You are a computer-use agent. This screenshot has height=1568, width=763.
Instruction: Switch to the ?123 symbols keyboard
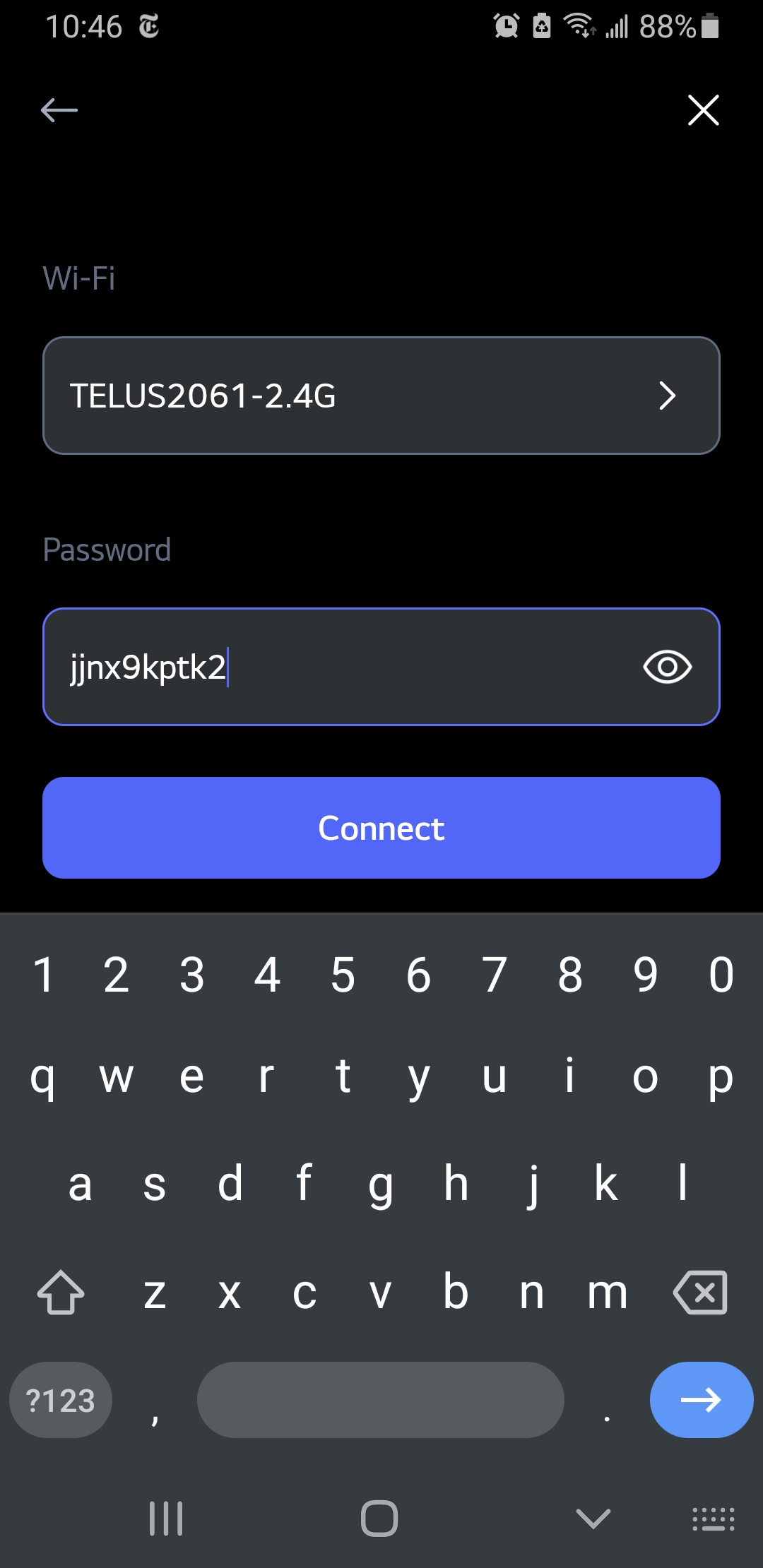[61, 1400]
